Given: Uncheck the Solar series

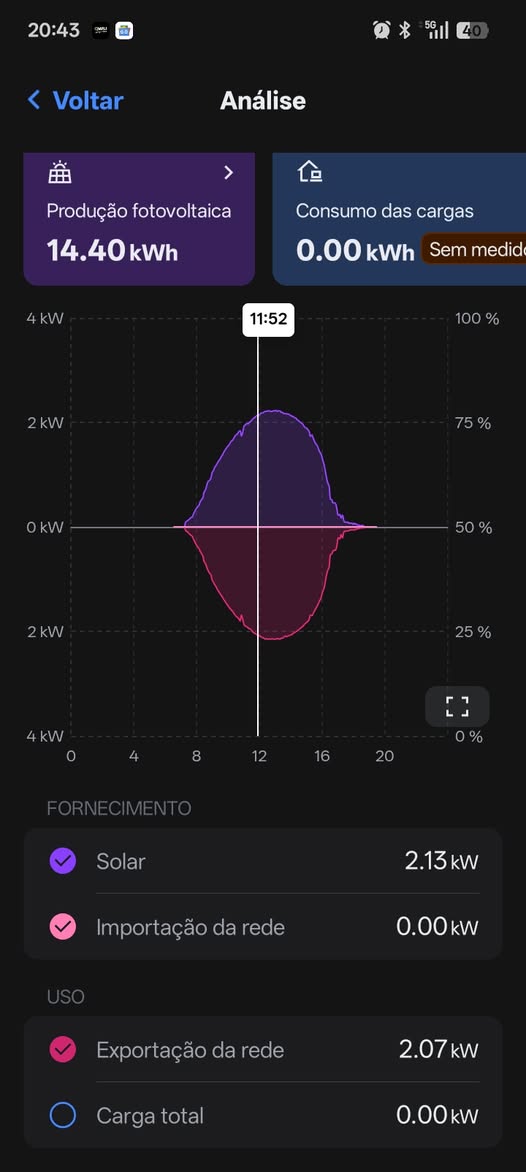Looking at the screenshot, I should click(x=63, y=861).
